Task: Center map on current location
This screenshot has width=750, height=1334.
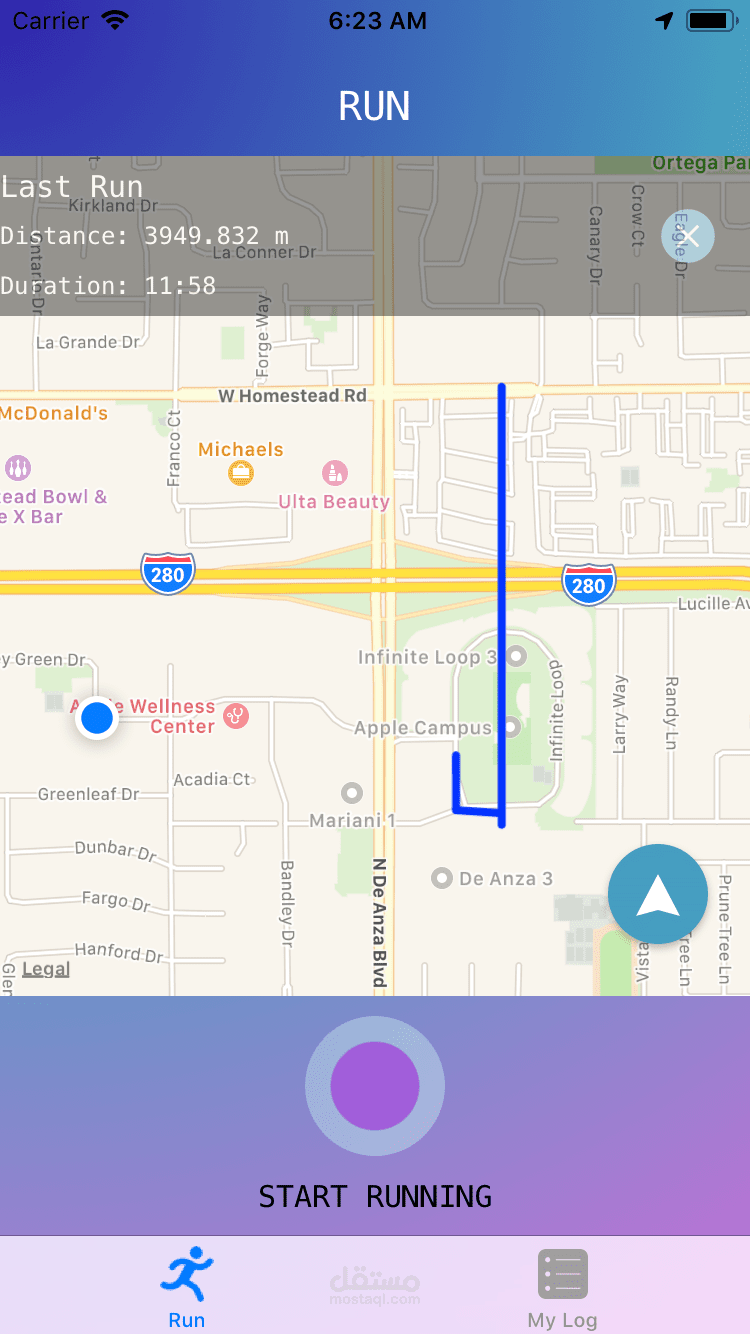Action: (x=658, y=894)
